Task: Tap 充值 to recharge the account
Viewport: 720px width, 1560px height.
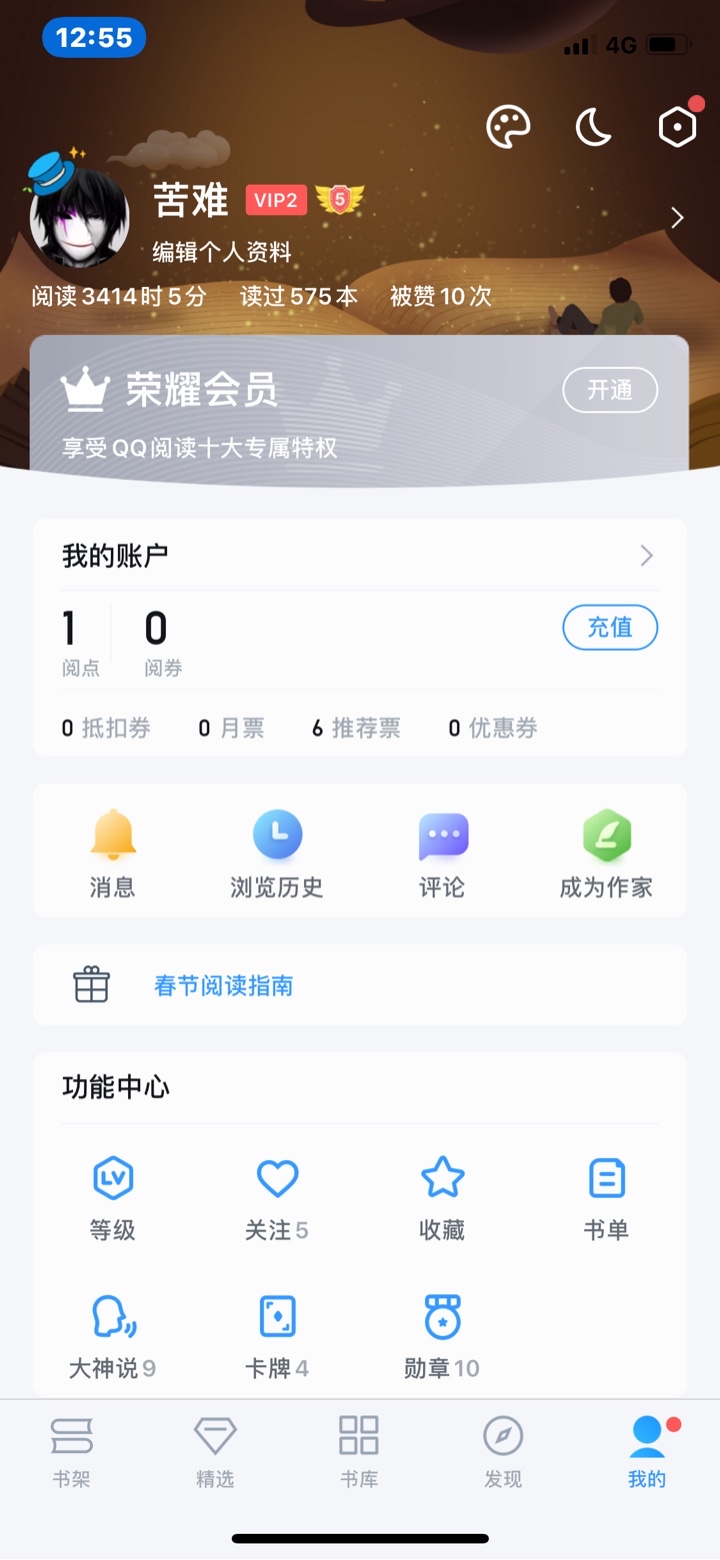Action: (610, 628)
